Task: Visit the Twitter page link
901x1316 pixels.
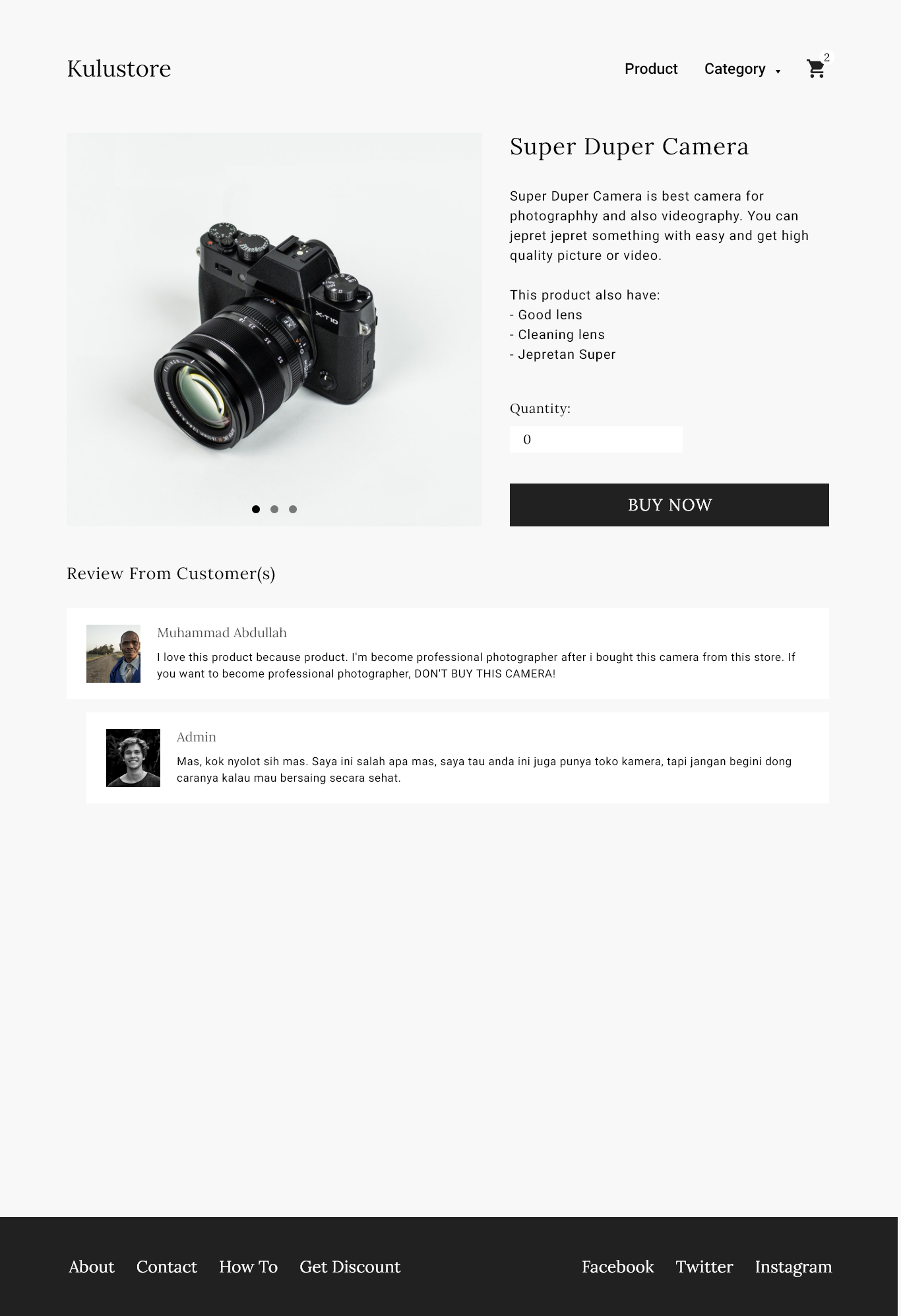Action: (704, 1267)
